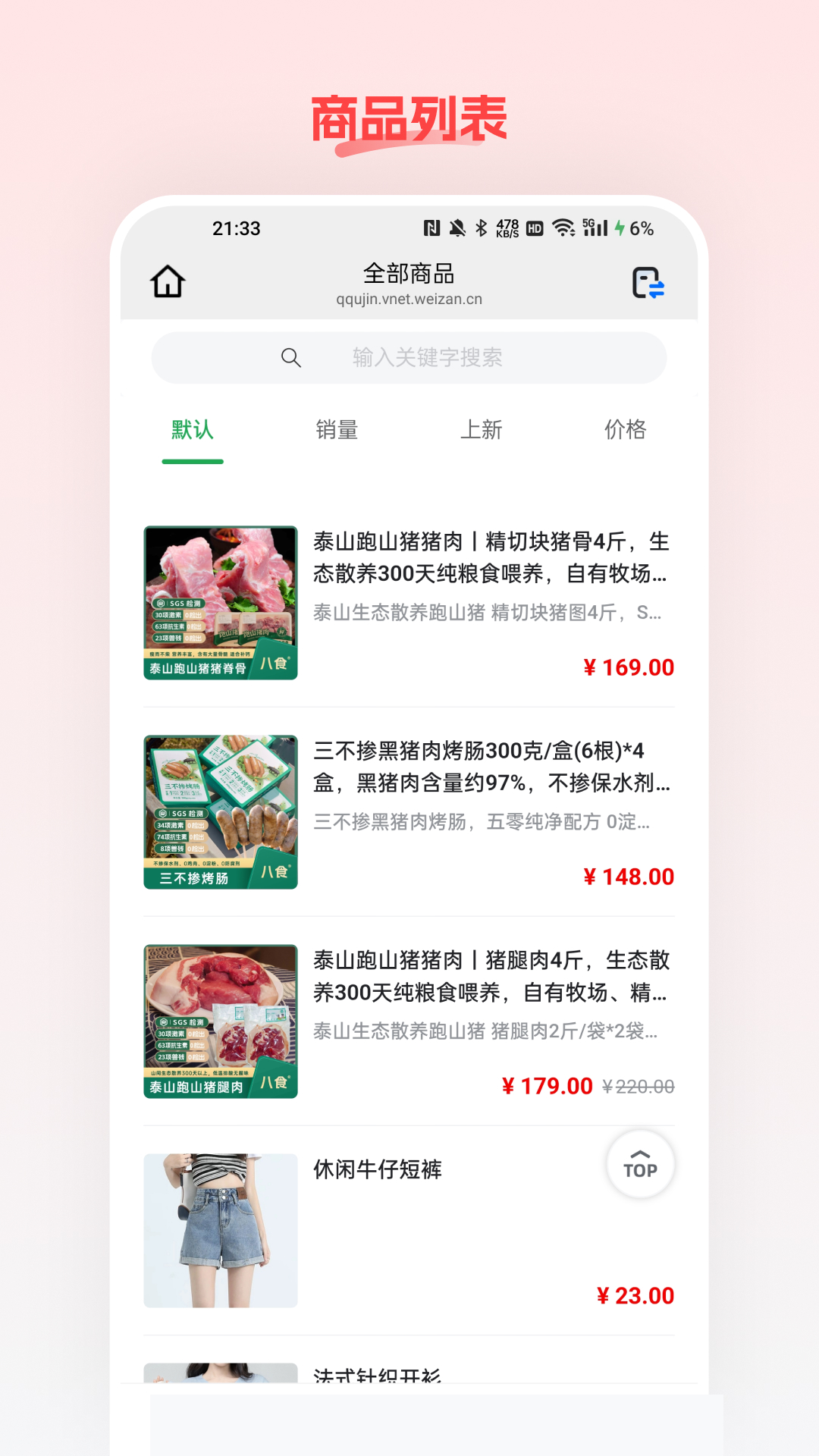Select the 价格 sort option
819x1456 pixels.
pyautogui.click(x=627, y=429)
